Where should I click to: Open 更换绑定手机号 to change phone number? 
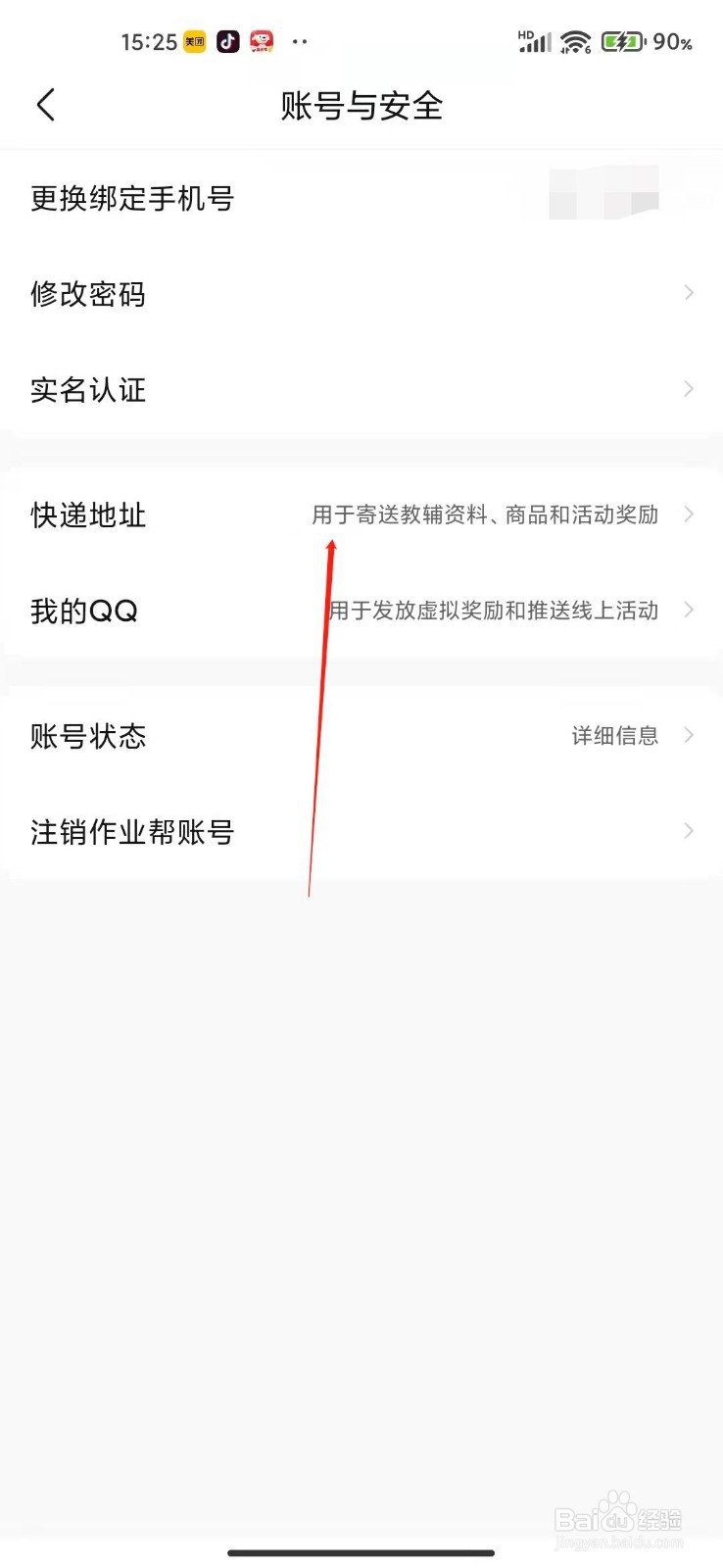(132, 198)
